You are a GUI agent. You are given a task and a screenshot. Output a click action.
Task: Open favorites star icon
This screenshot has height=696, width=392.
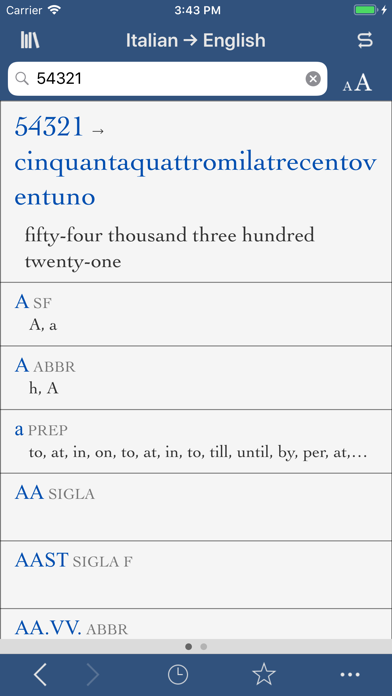coord(264,674)
